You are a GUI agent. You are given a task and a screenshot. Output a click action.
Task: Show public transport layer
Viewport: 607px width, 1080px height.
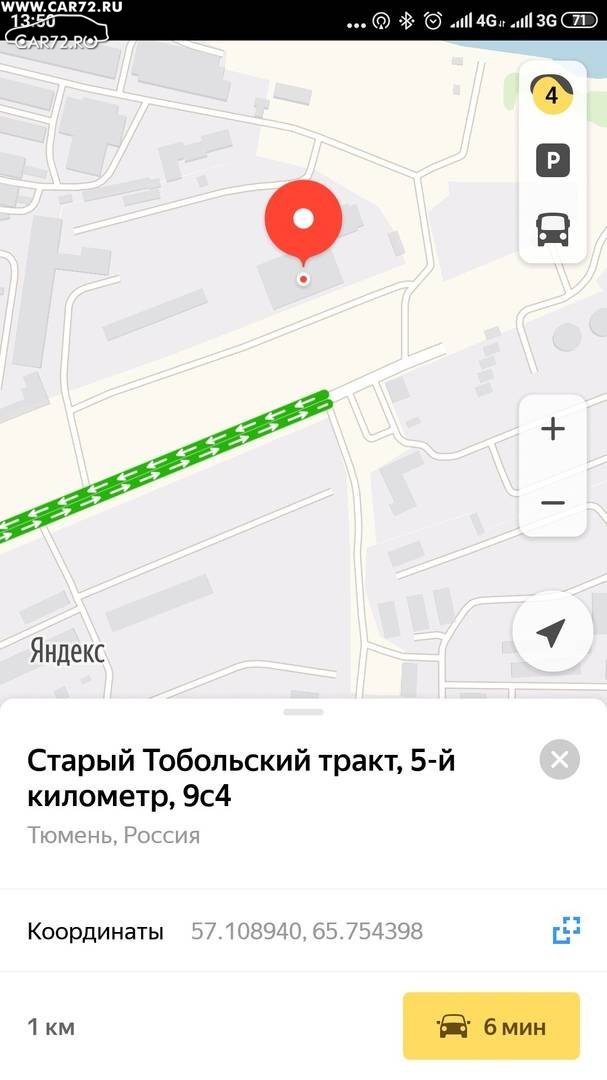click(553, 229)
